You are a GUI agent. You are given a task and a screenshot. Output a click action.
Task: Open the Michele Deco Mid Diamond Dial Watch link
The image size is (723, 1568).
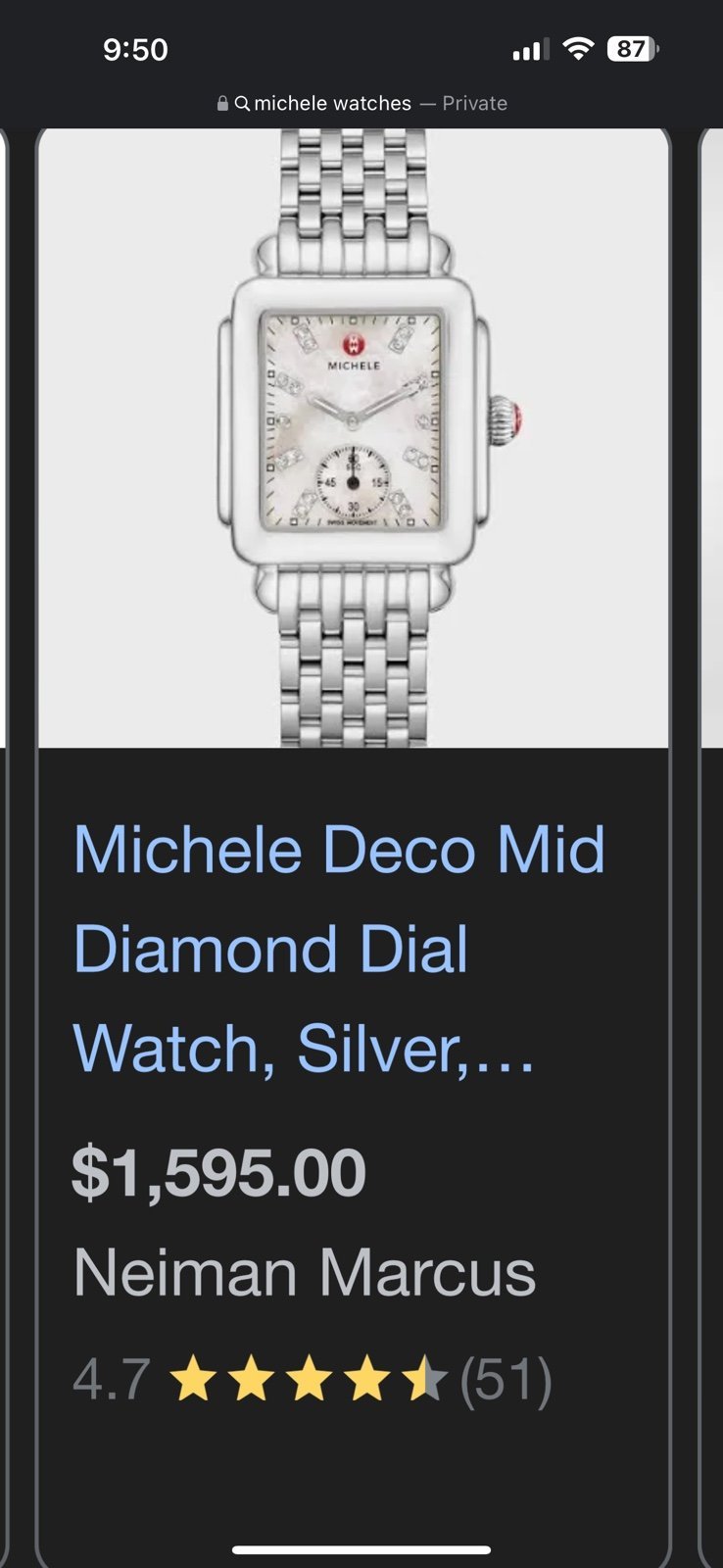[339, 949]
